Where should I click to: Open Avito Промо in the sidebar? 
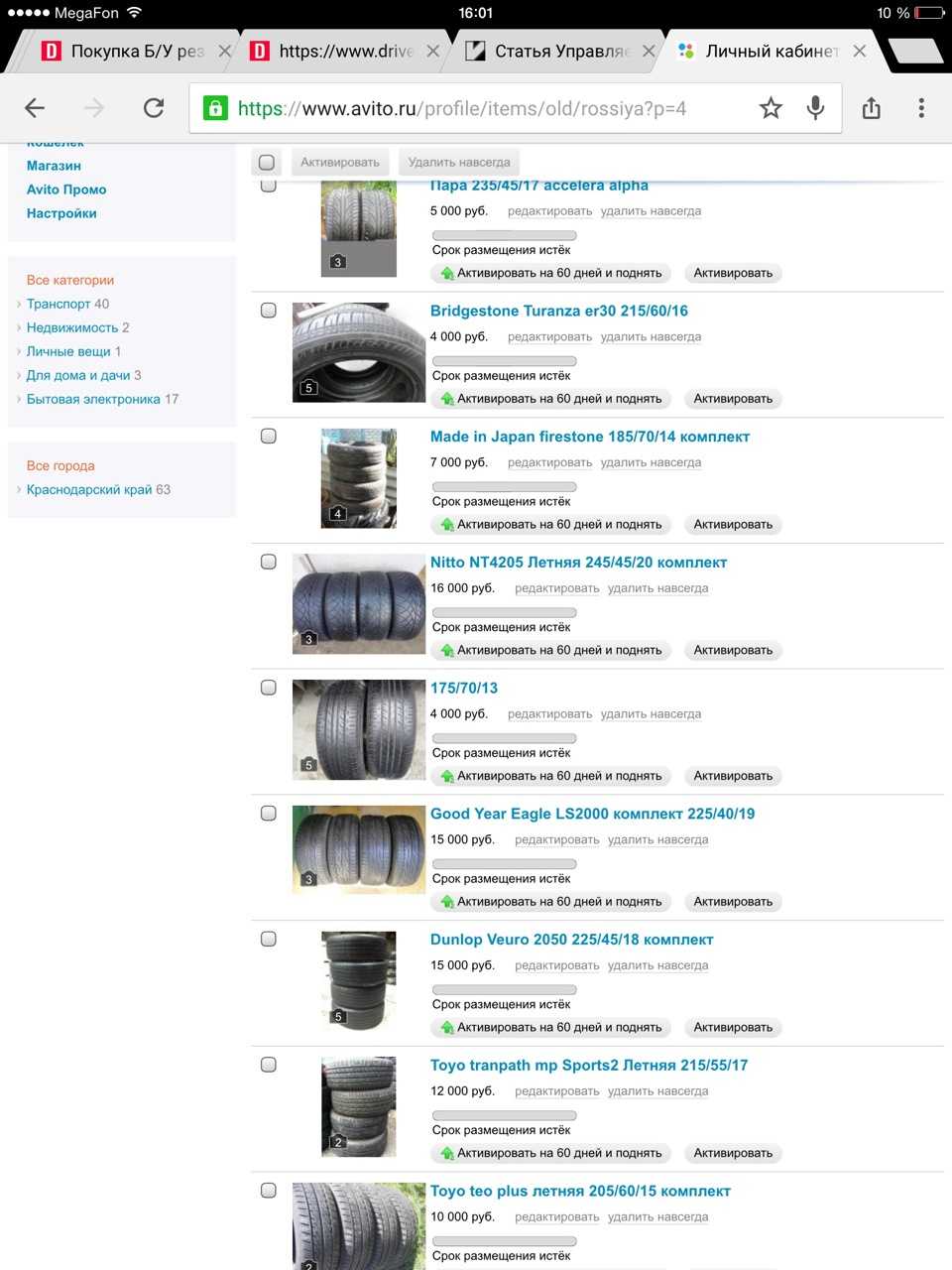pyautogui.click(x=66, y=190)
